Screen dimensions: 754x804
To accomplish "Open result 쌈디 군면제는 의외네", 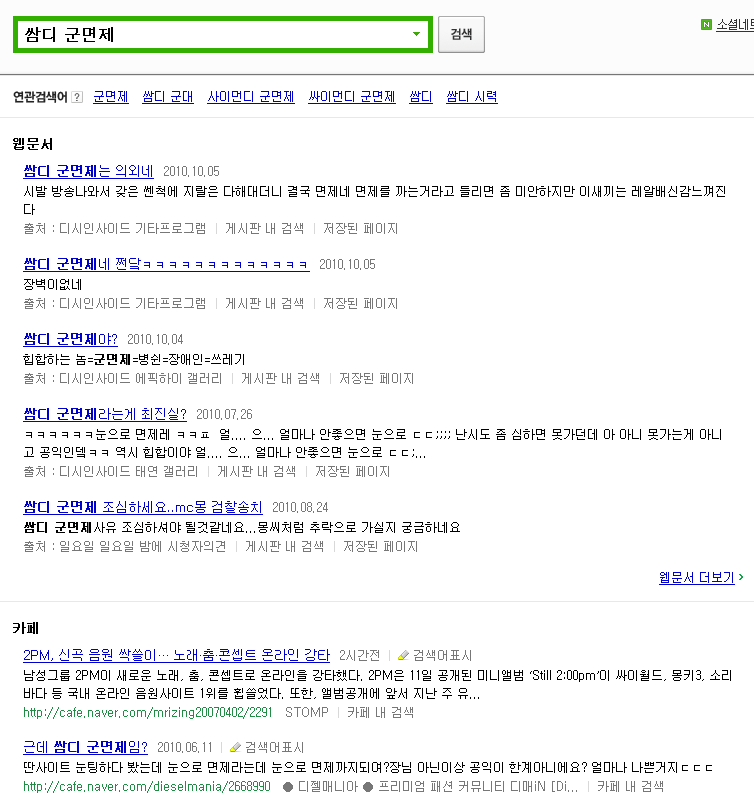I will pos(88,171).
